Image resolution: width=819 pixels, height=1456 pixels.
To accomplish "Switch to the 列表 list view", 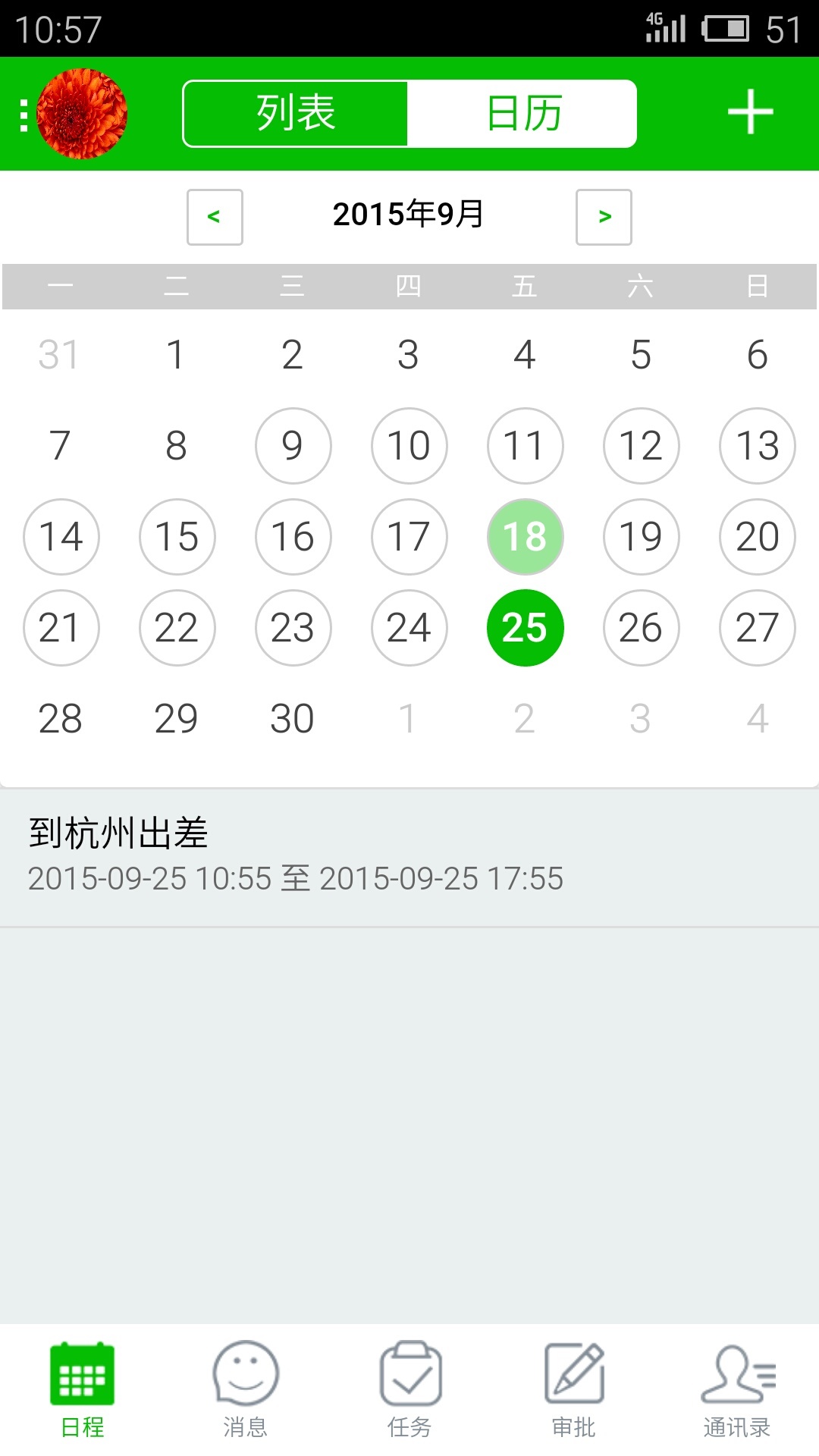I will (295, 112).
